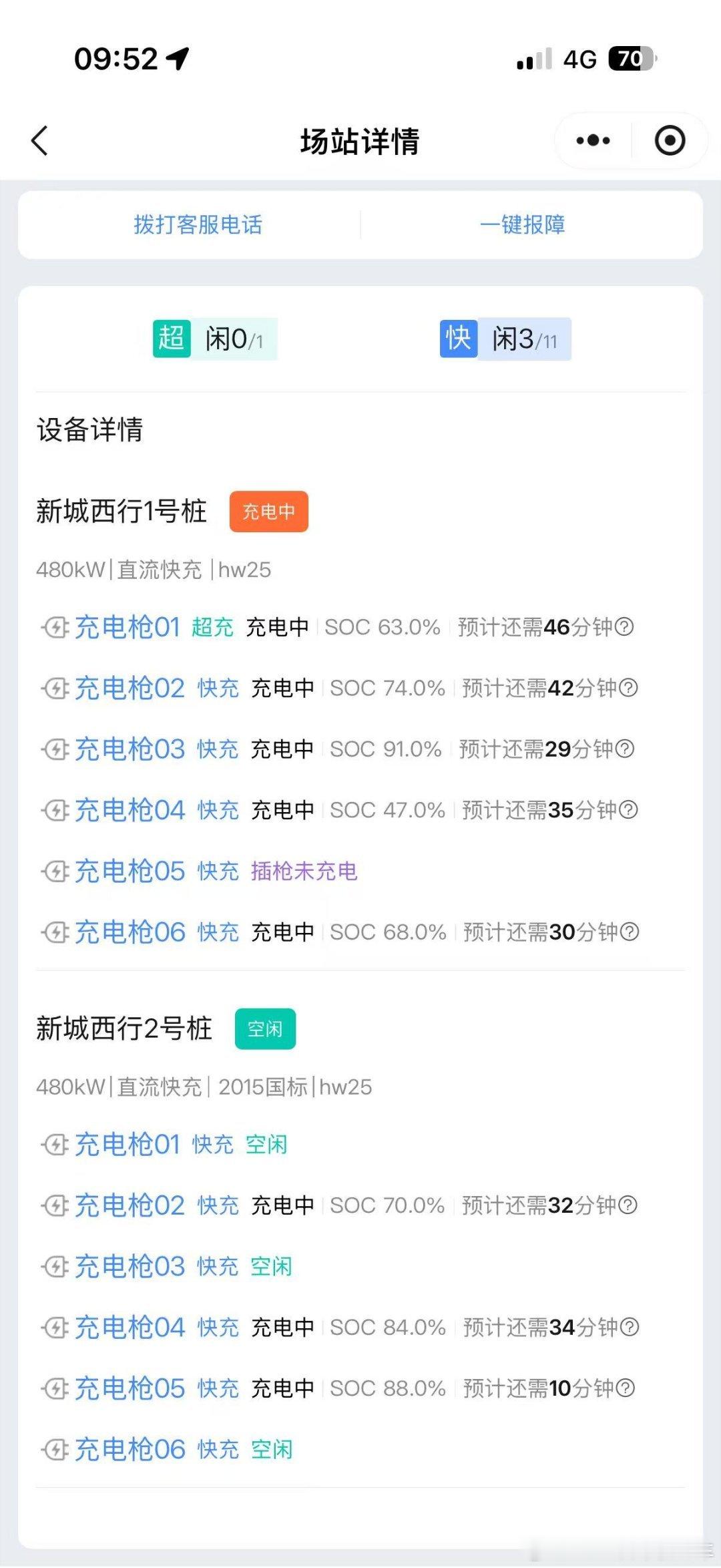721x1568 pixels.
Task: Tap the question mark beside 42分钟 estimate
Action: click(626, 688)
